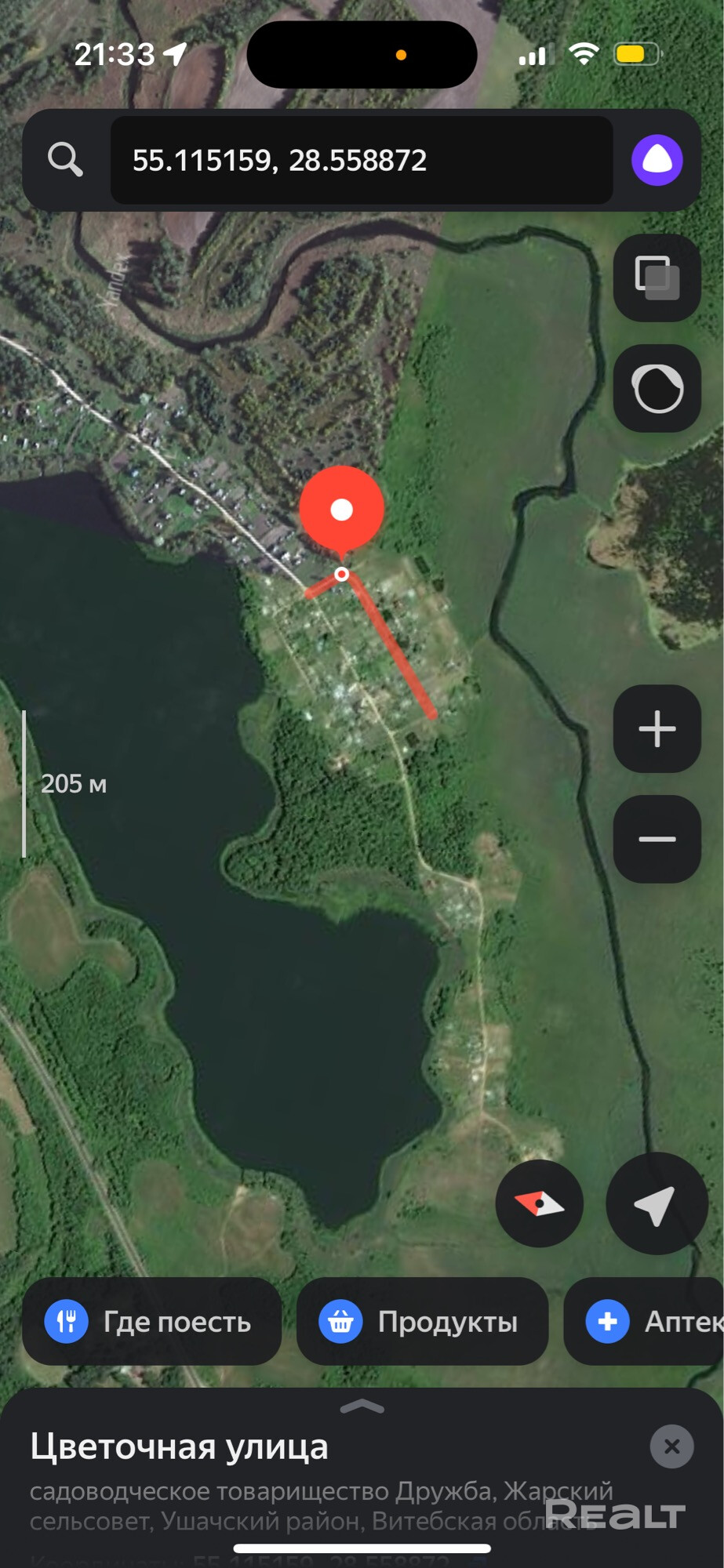
Task: Tap the search field with coordinates
Action: (x=361, y=161)
